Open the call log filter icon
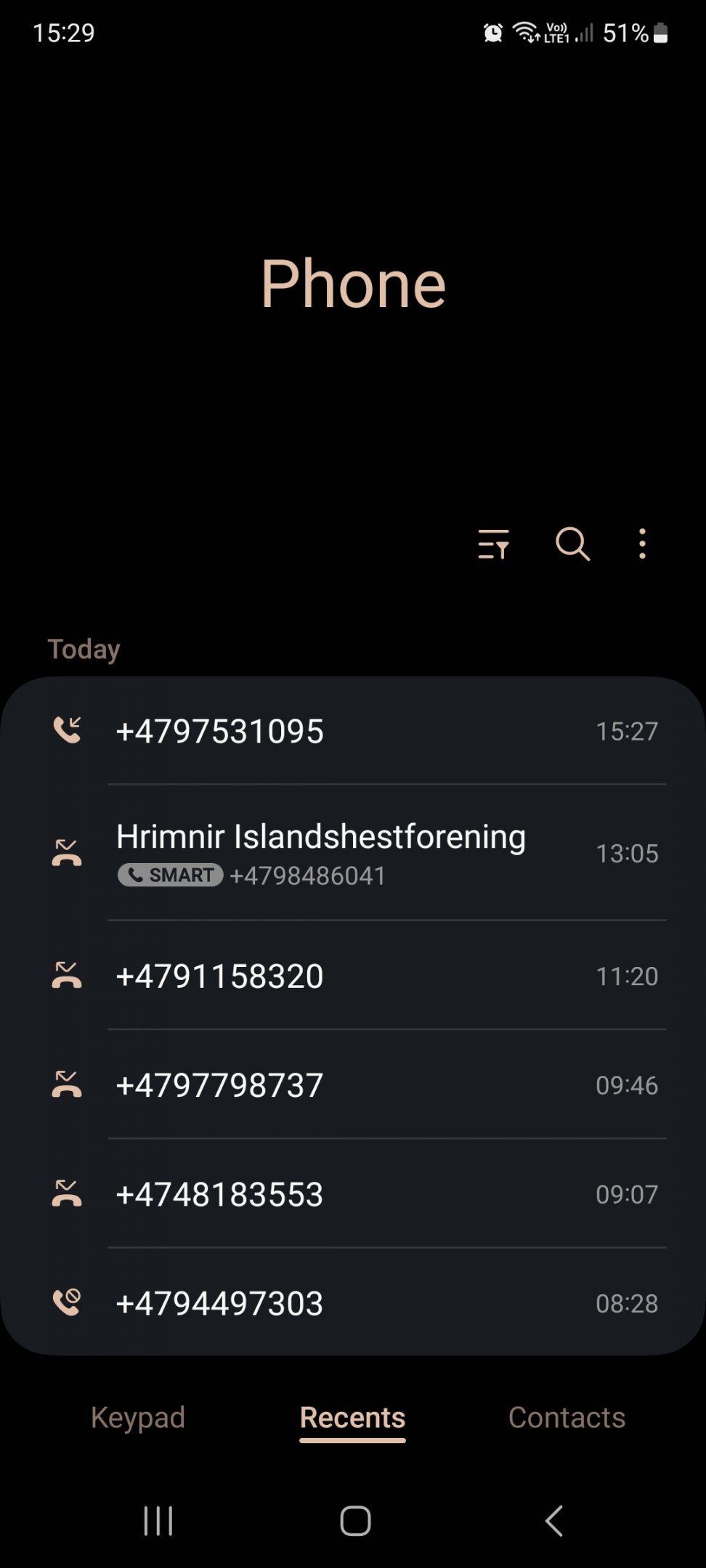This screenshot has width=706, height=1568. [x=494, y=544]
